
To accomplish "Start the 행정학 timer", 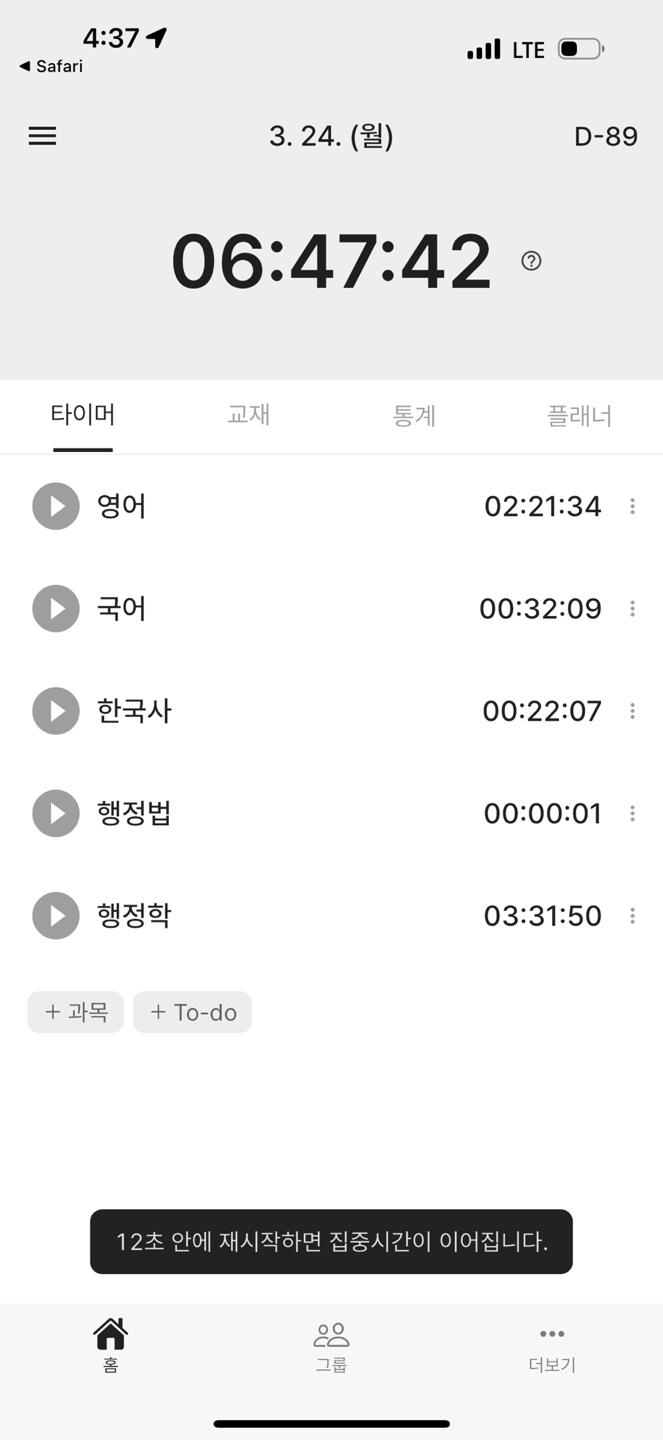I will click(56, 916).
